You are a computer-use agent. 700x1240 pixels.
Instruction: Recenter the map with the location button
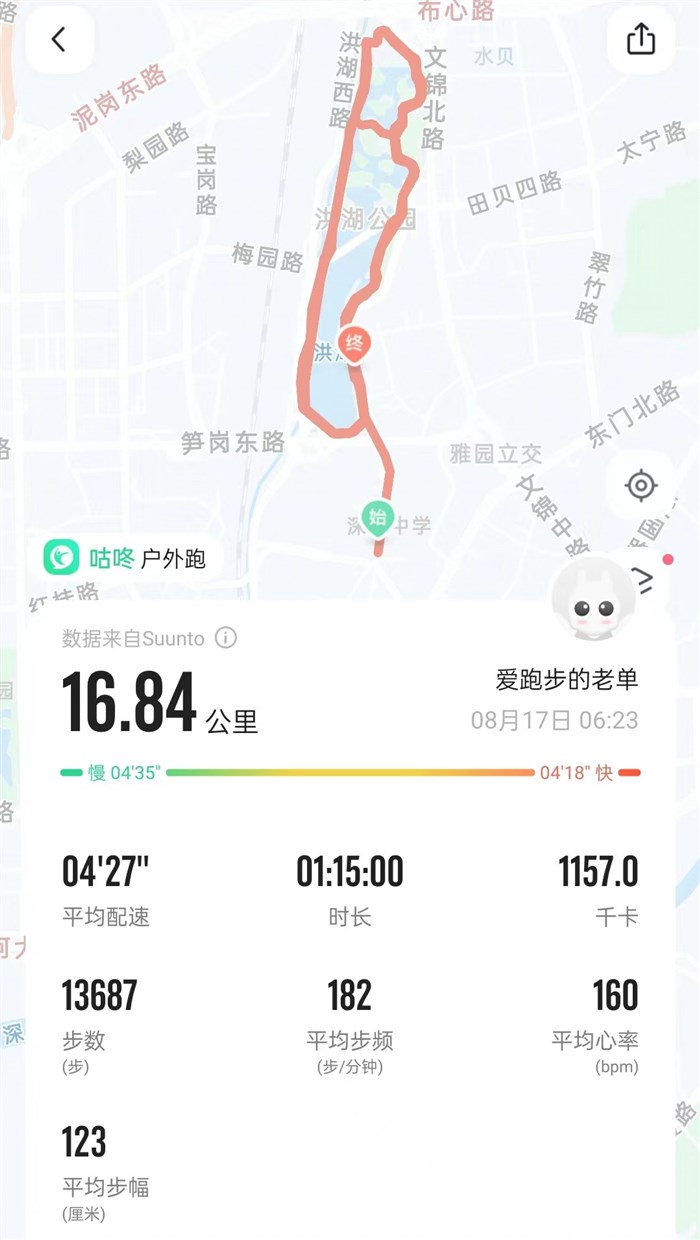click(640, 486)
